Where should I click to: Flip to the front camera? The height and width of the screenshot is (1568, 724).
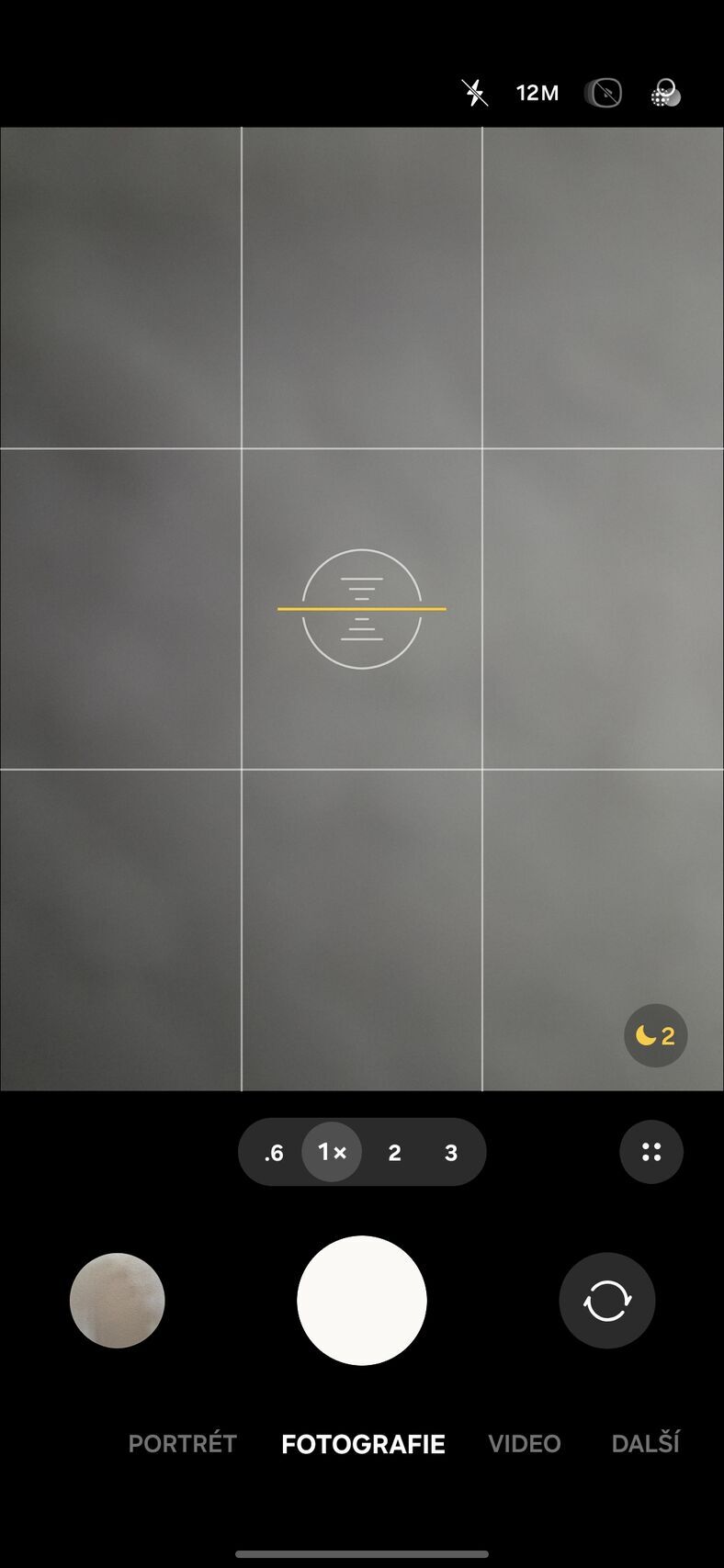pyautogui.click(x=606, y=1300)
